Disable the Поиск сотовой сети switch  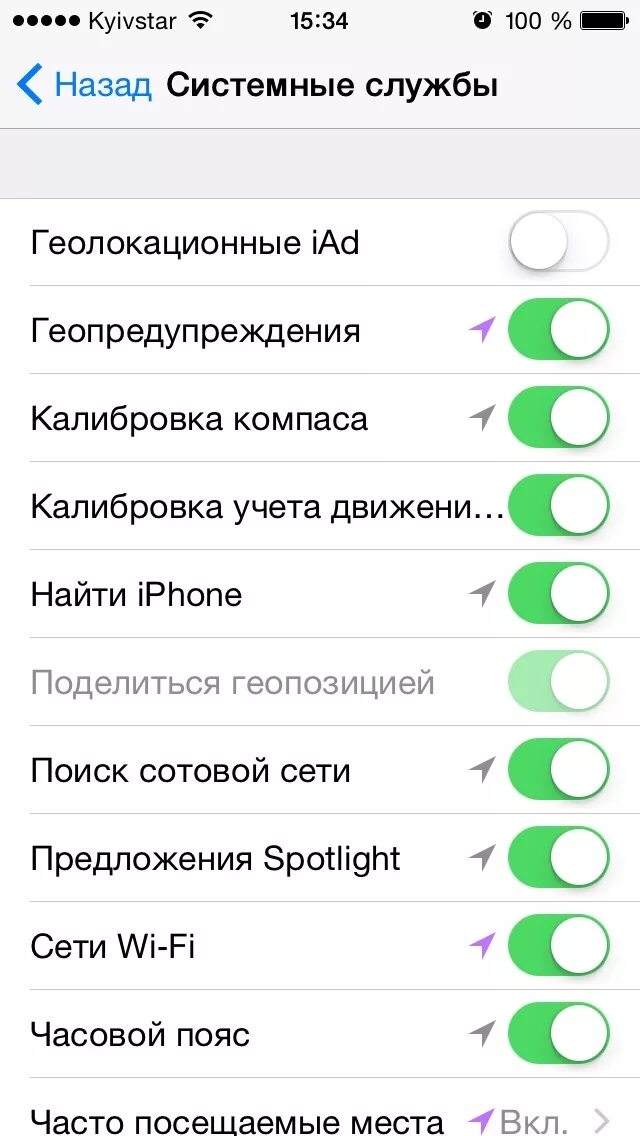point(559,769)
